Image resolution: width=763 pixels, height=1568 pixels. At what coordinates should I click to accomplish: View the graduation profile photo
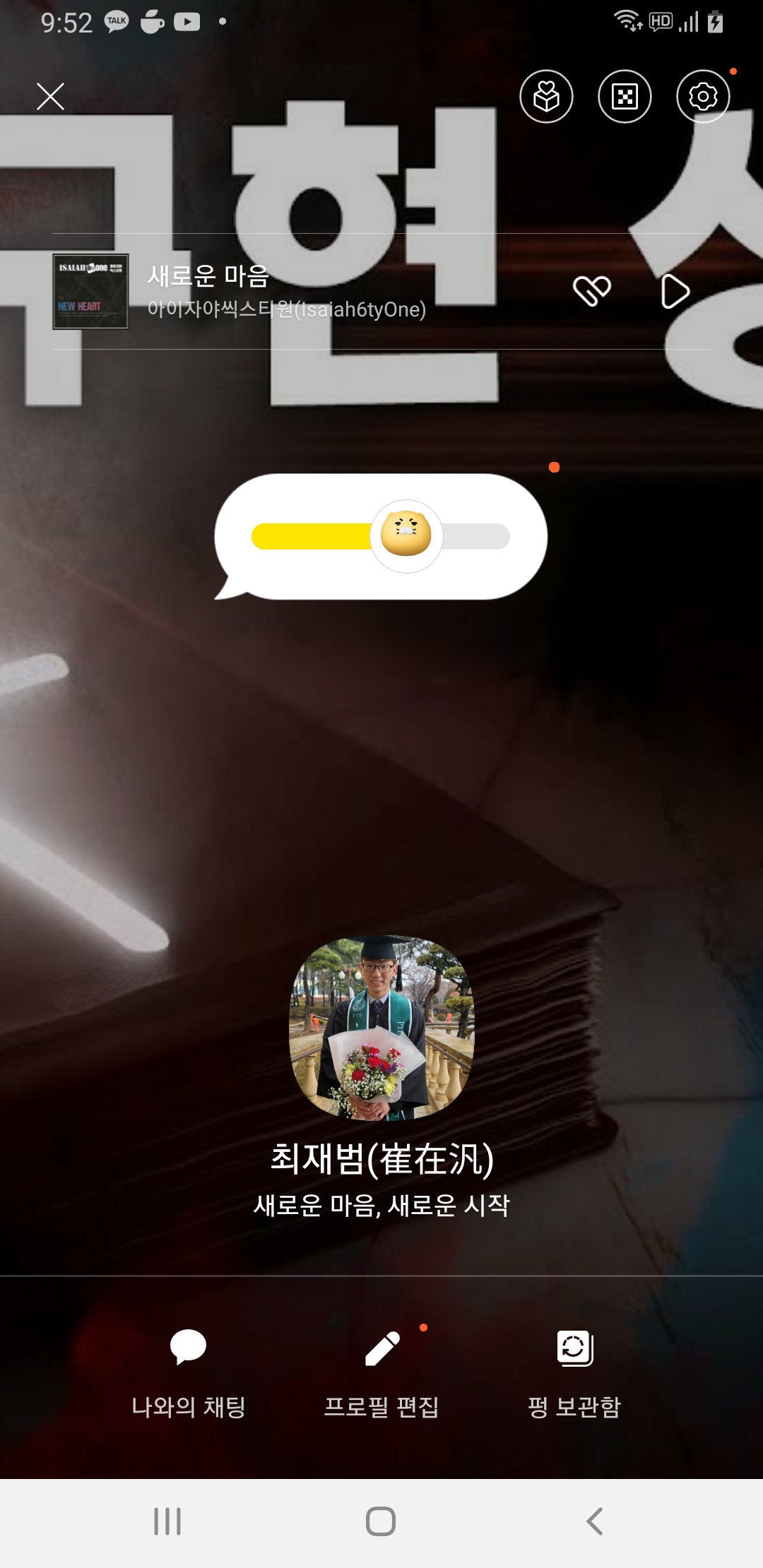click(x=381, y=1028)
